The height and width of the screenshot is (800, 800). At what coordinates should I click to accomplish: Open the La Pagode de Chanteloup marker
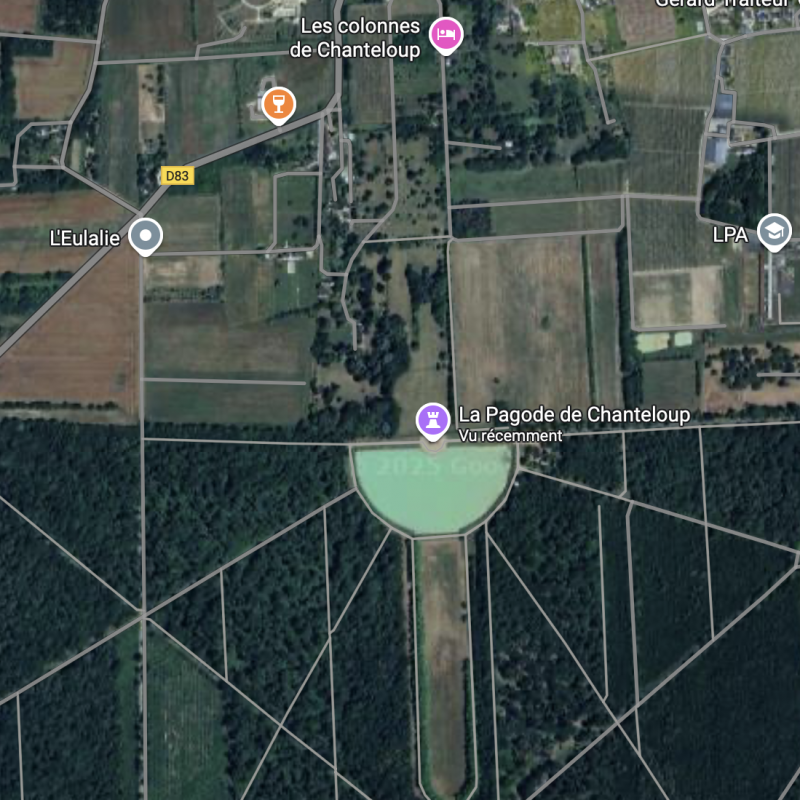point(432,419)
